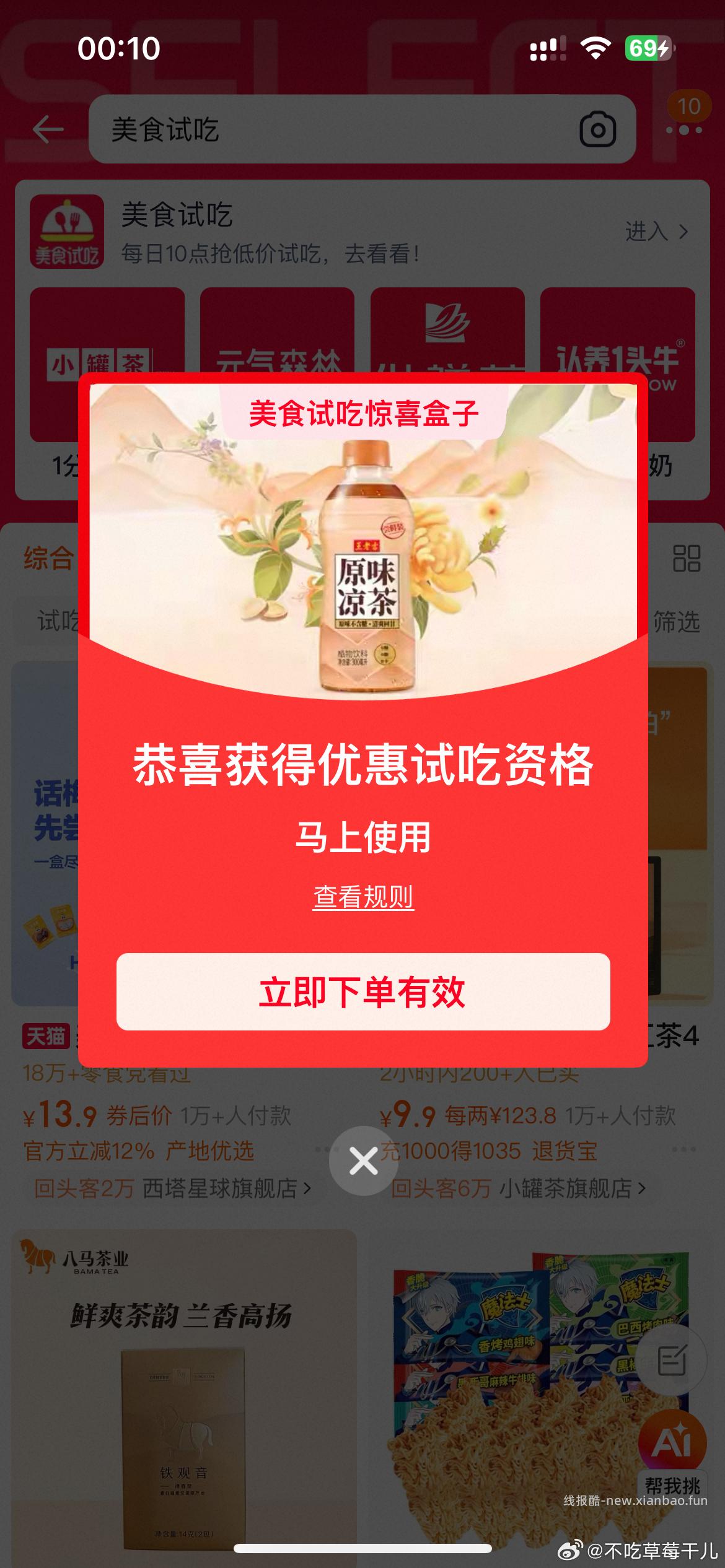
Task: Dismiss the coupon popup with the X
Action: pos(362,1161)
